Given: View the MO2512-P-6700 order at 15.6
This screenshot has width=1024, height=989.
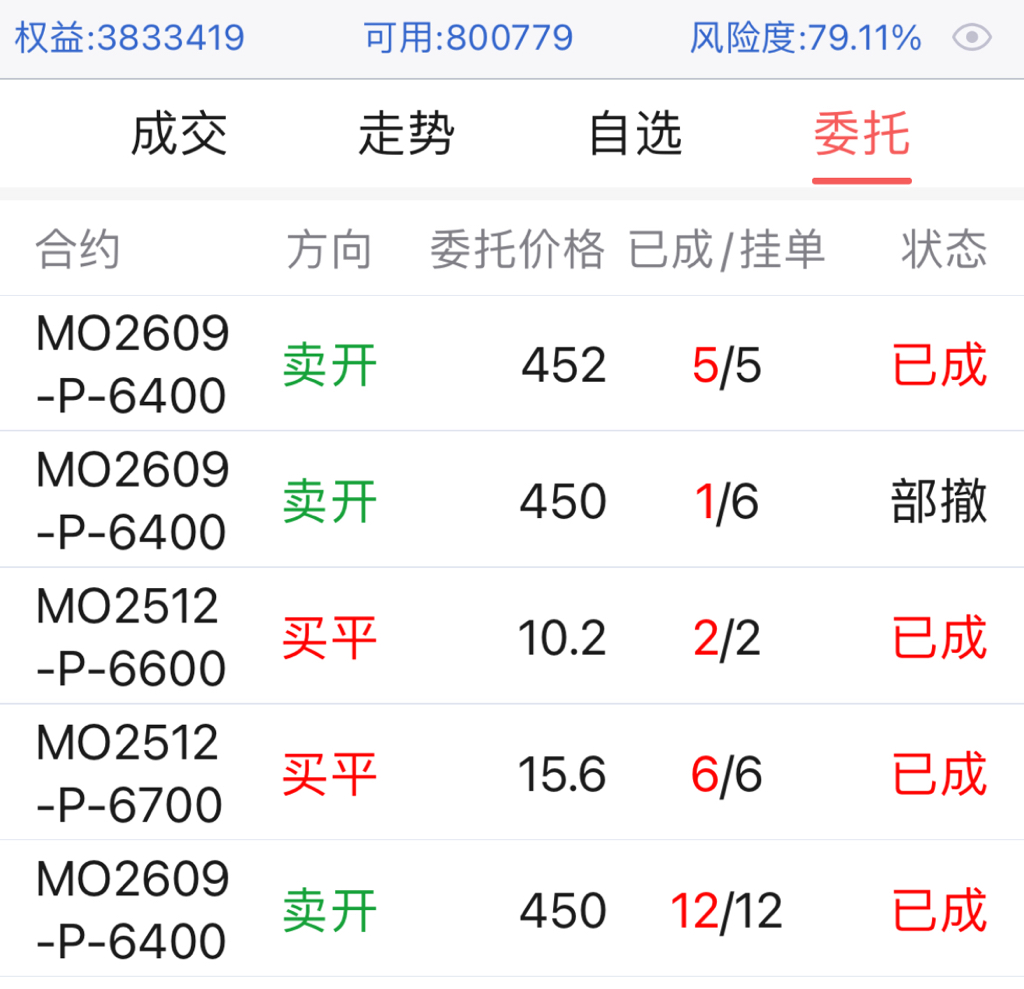Looking at the screenshot, I should [x=512, y=773].
